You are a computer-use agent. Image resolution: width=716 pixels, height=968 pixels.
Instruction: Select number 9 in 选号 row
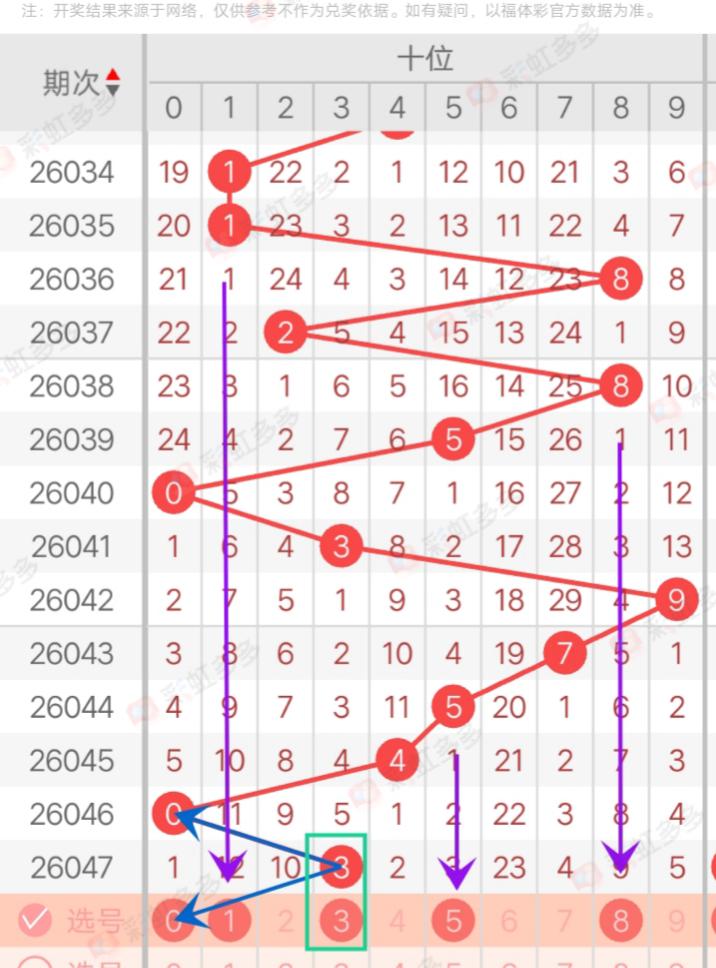click(x=677, y=920)
